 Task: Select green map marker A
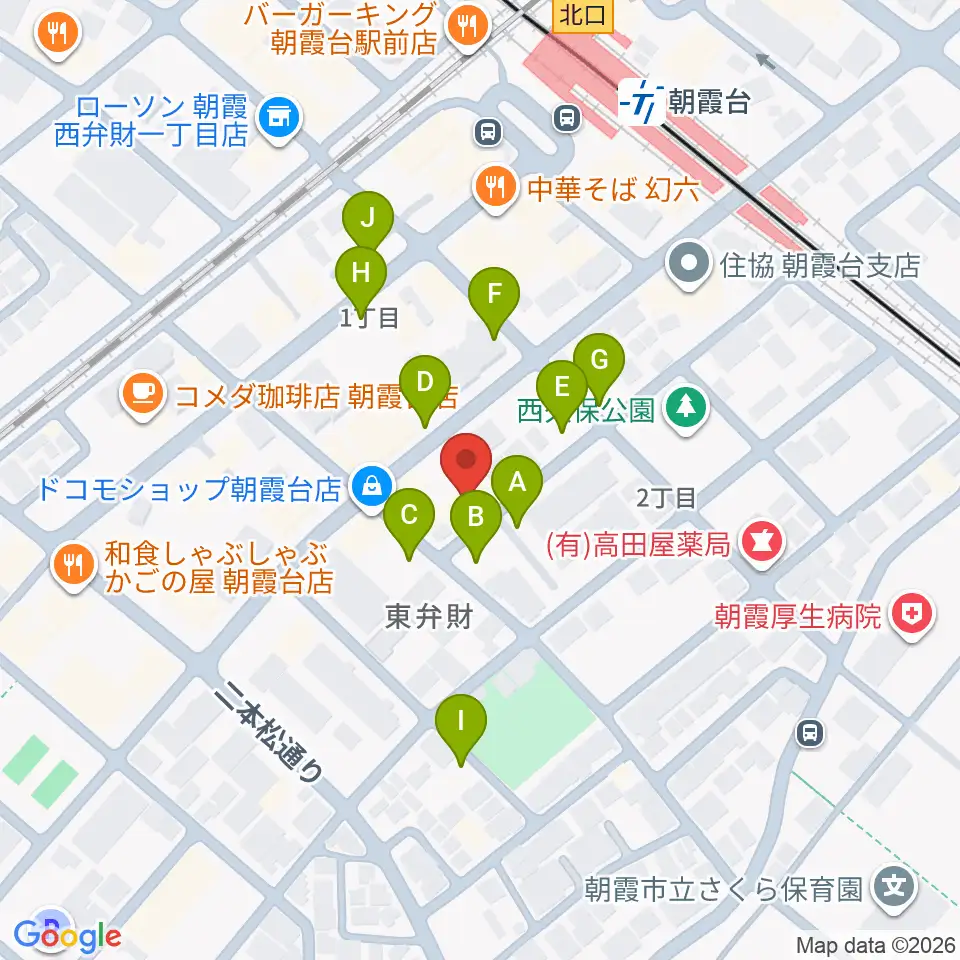tap(517, 490)
